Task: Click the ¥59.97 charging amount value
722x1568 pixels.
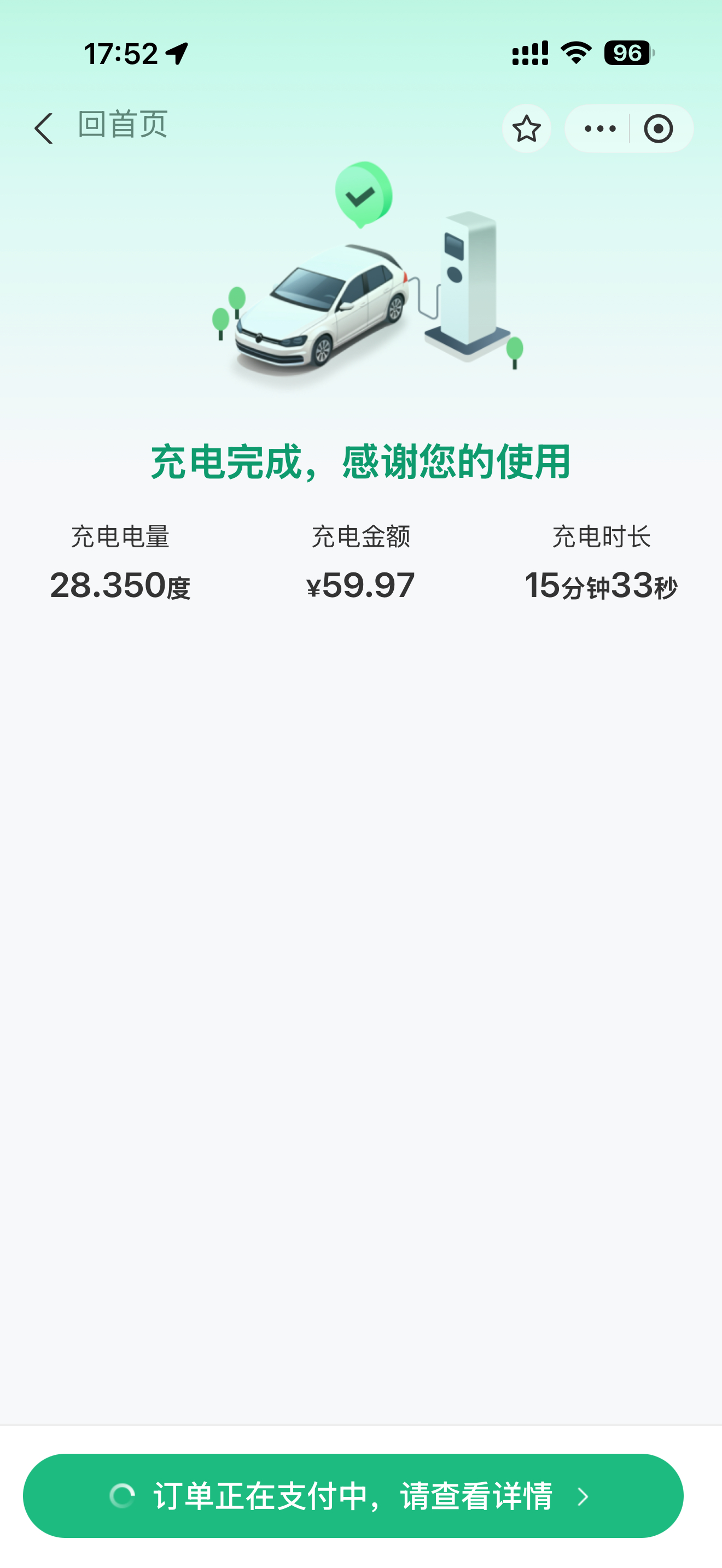Action: [359, 586]
